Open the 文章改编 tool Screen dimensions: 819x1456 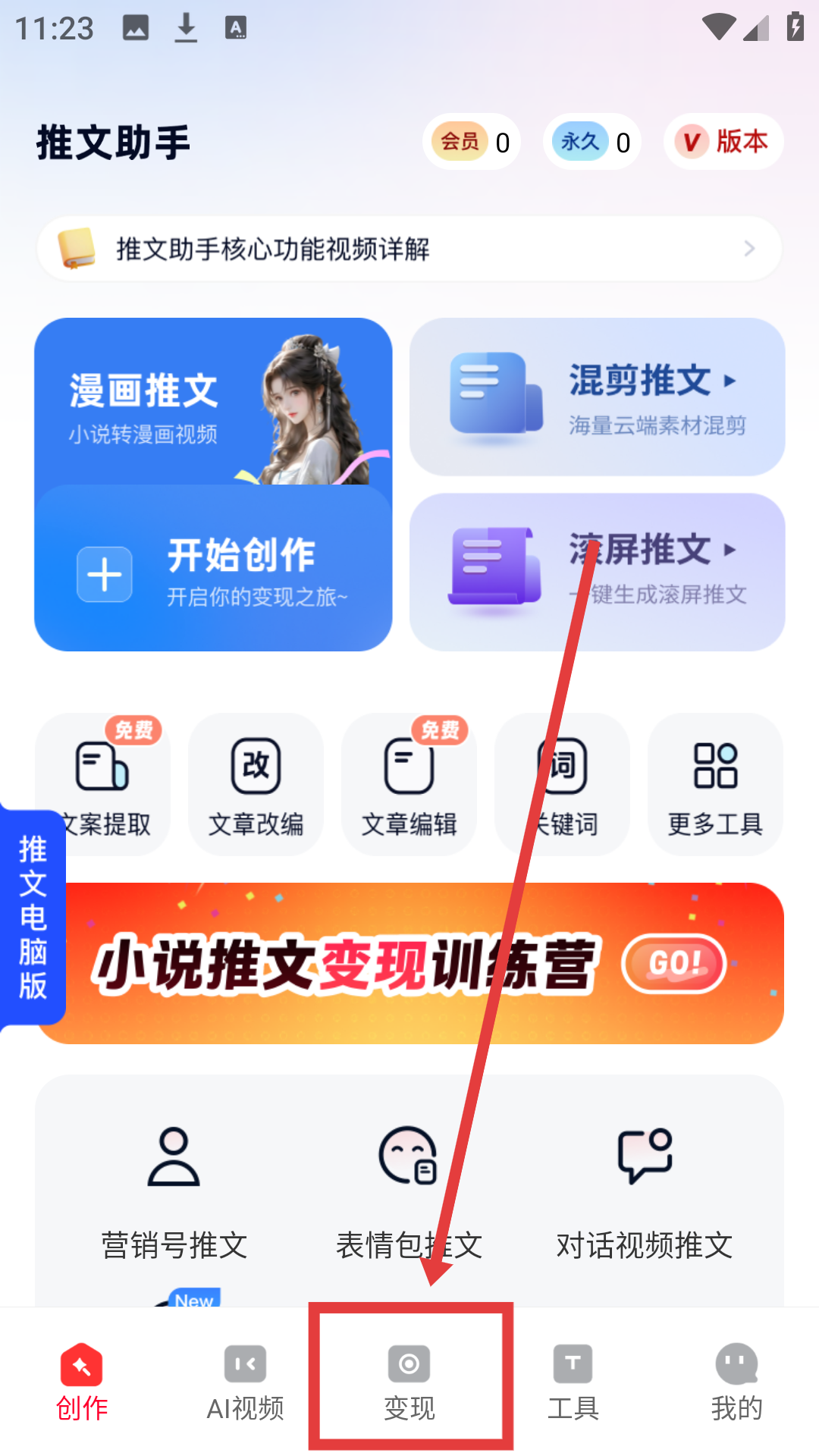[x=256, y=785]
